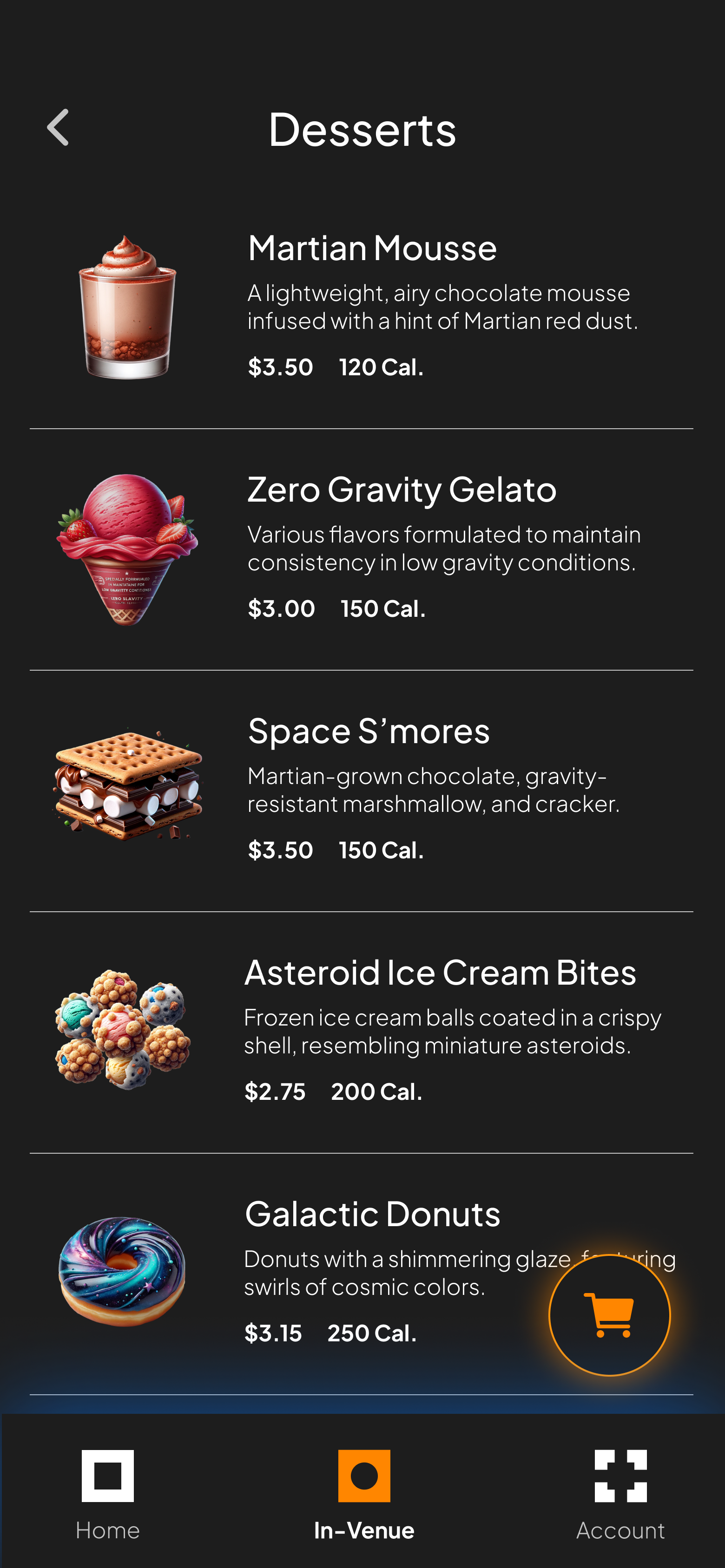725x1568 pixels.
Task: Go back from the Desserts screen
Action: [x=59, y=128]
